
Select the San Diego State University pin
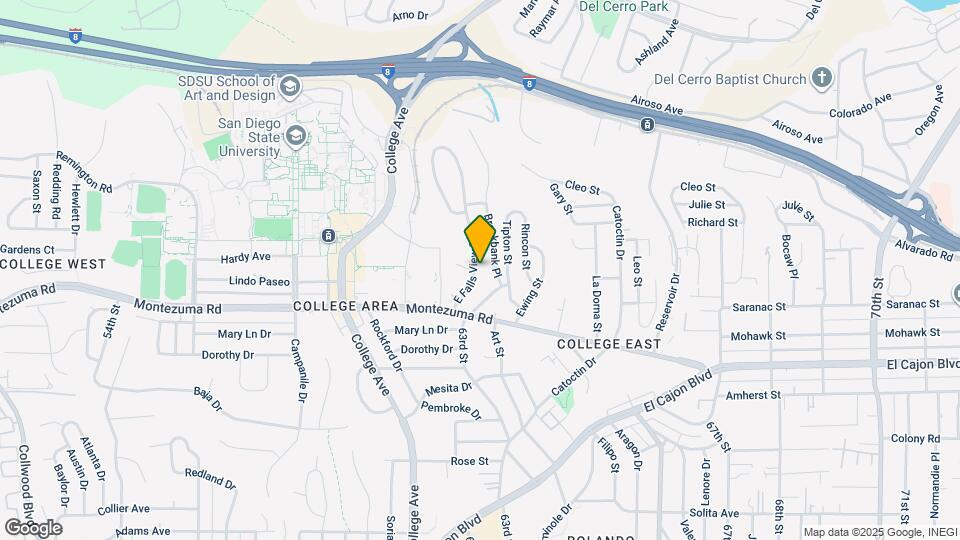click(295, 134)
